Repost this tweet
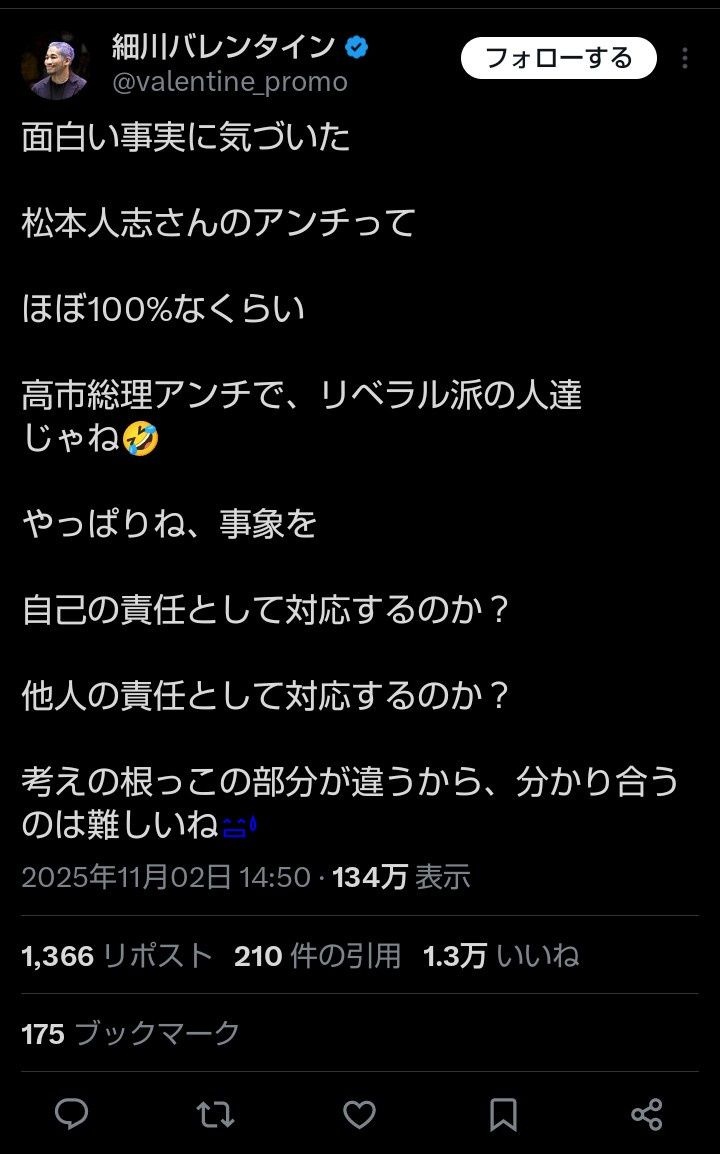Screen dimensions: 720x1154 [215, 1113]
